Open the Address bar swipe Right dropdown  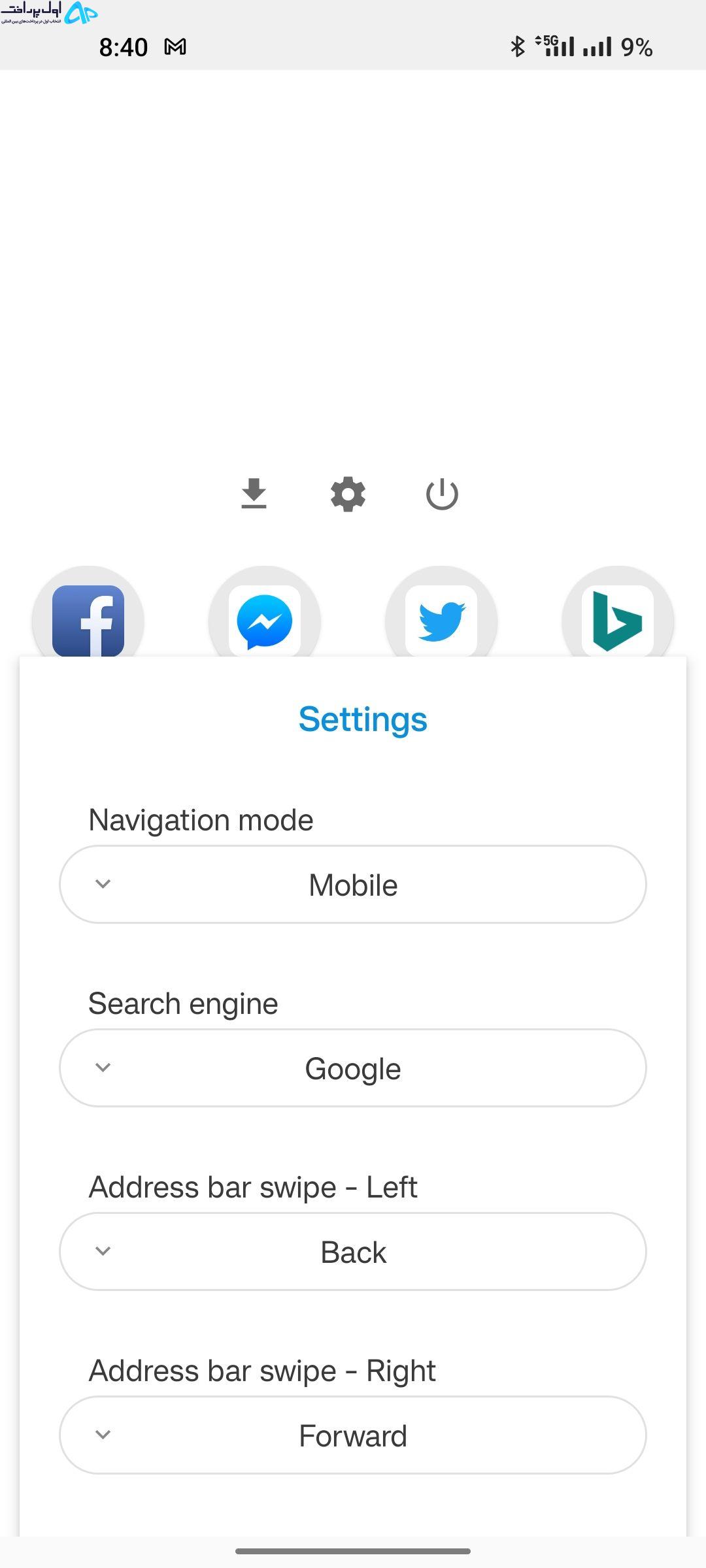(x=353, y=1435)
